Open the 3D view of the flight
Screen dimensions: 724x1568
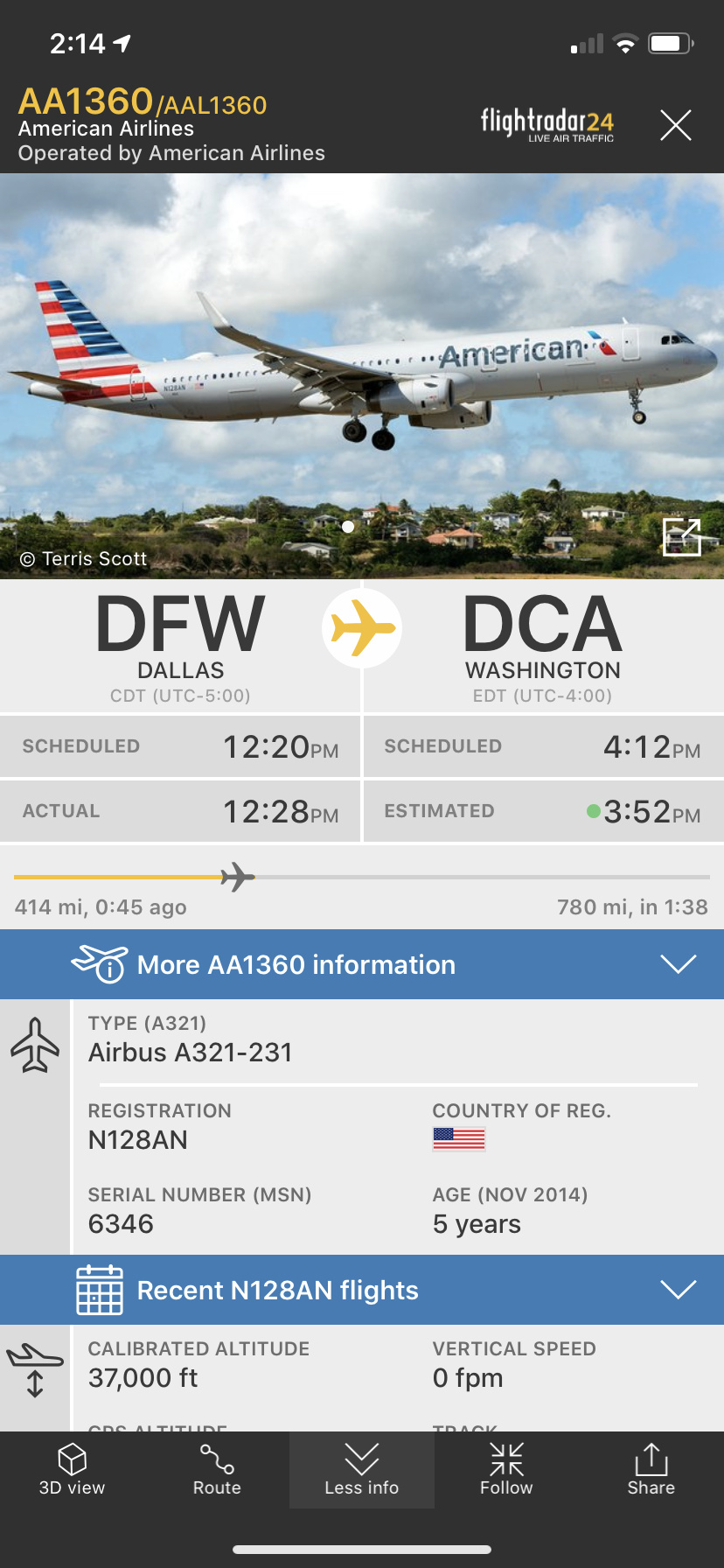(x=72, y=1470)
